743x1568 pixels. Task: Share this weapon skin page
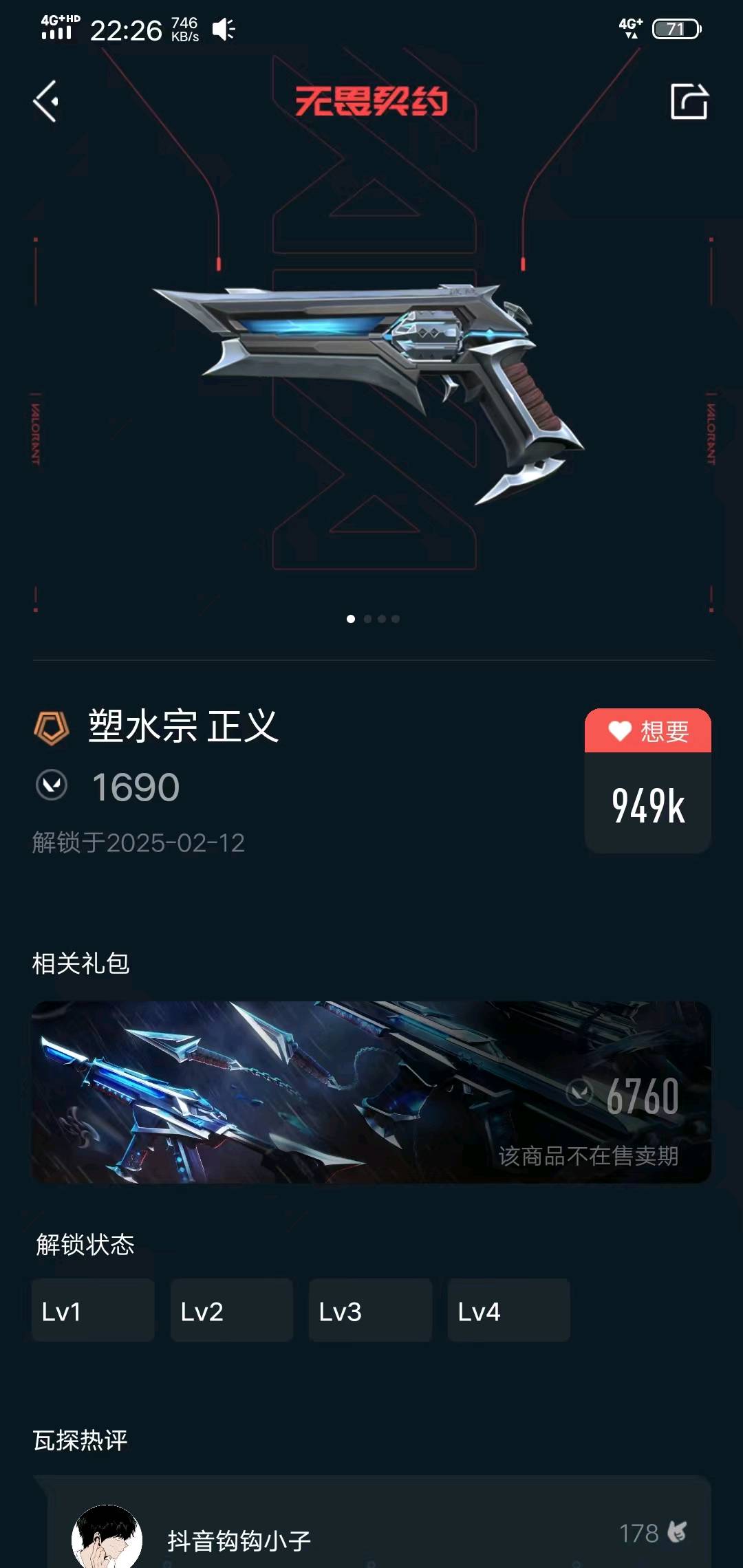coord(689,102)
